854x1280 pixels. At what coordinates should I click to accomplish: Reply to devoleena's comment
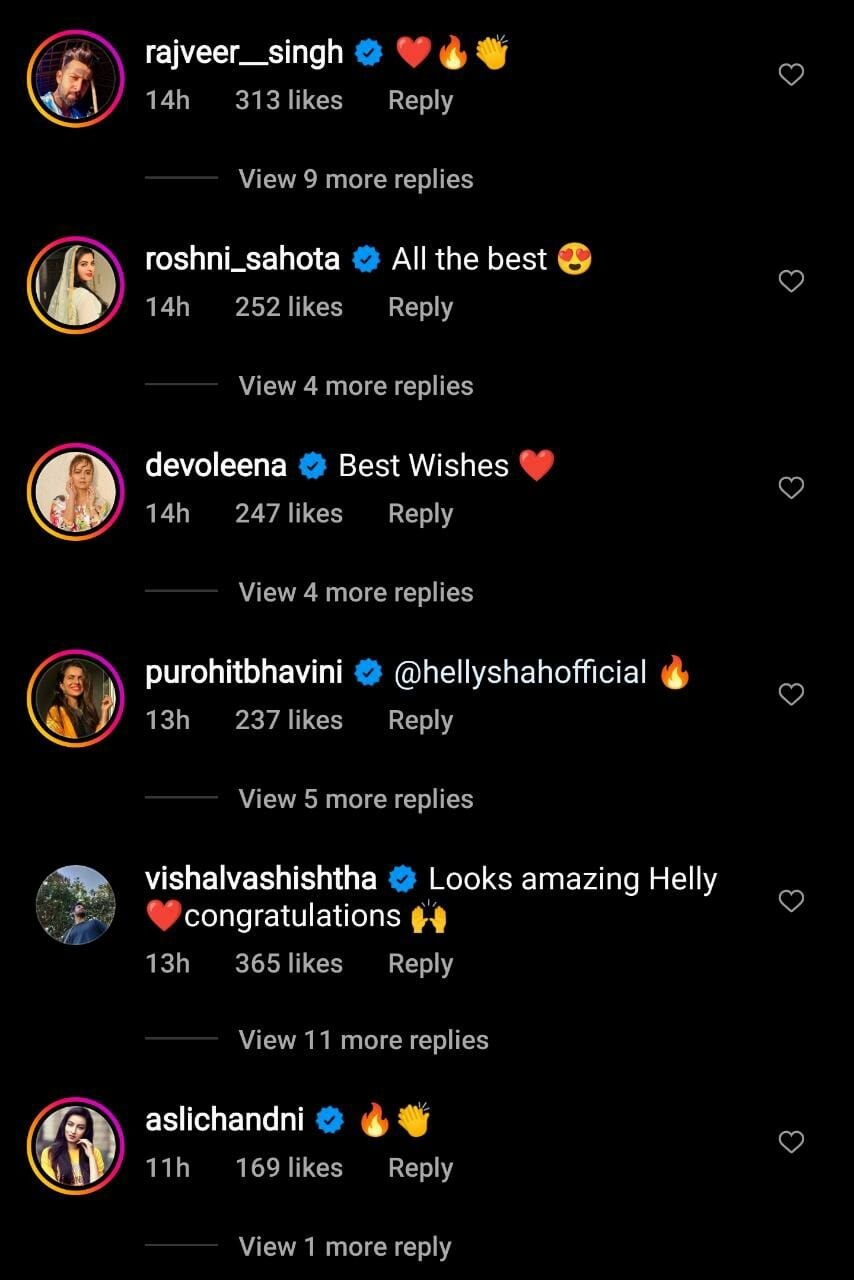point(420,514)
